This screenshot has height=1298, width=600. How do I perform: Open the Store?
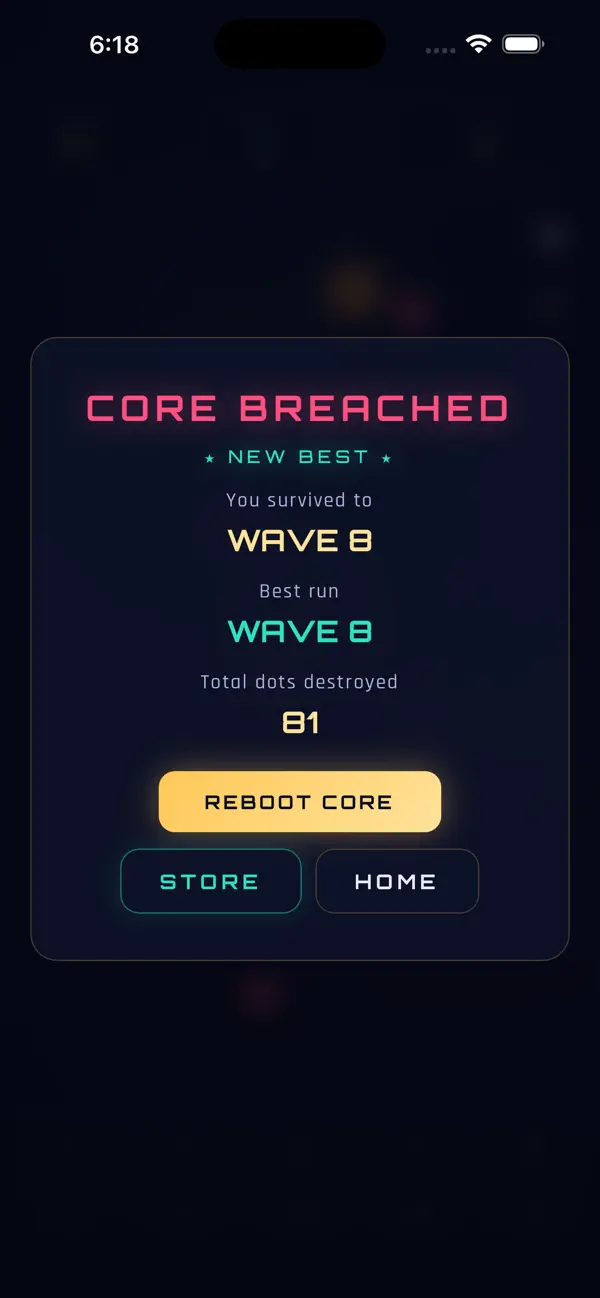pyautogui.click(x=211, y=881)
